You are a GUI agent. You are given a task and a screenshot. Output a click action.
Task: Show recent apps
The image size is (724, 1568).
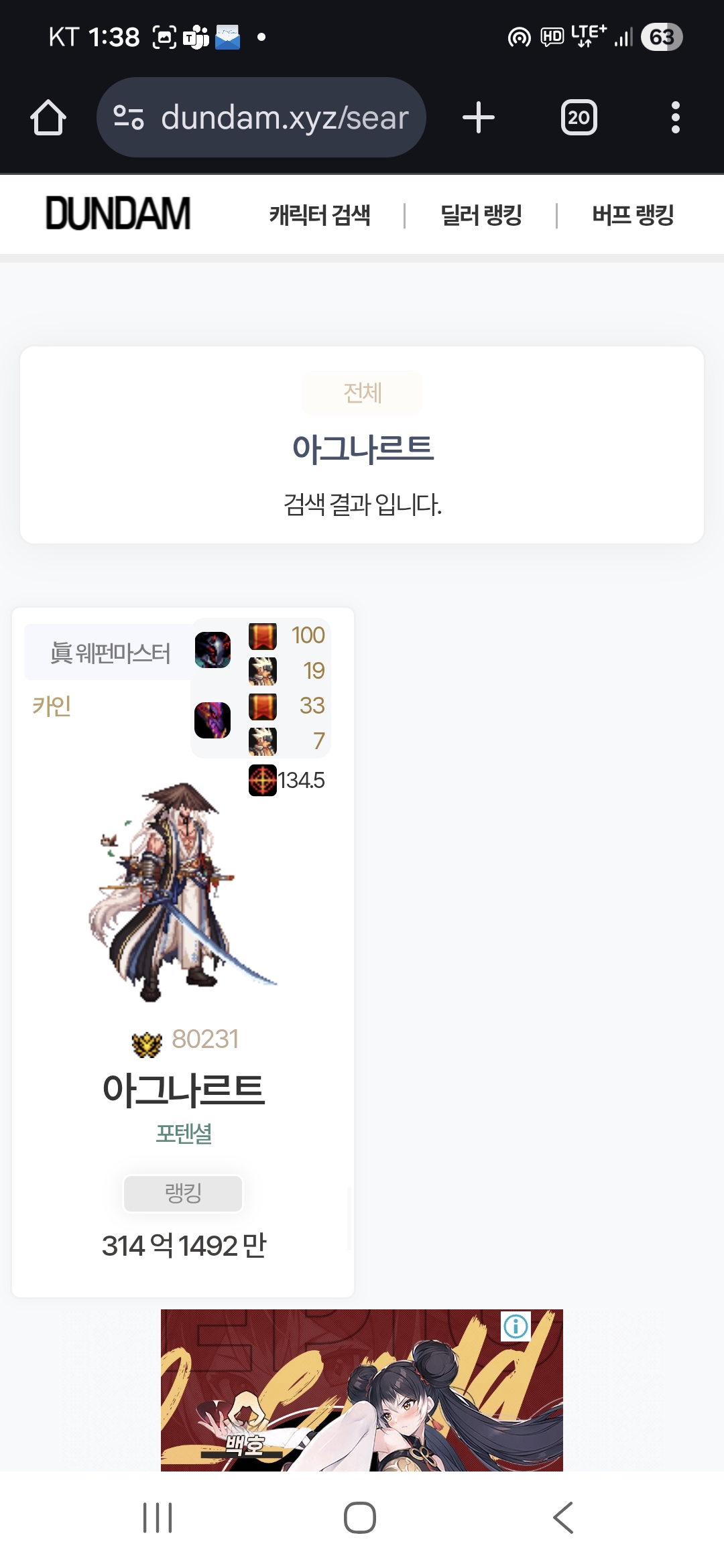(158, 1518)
